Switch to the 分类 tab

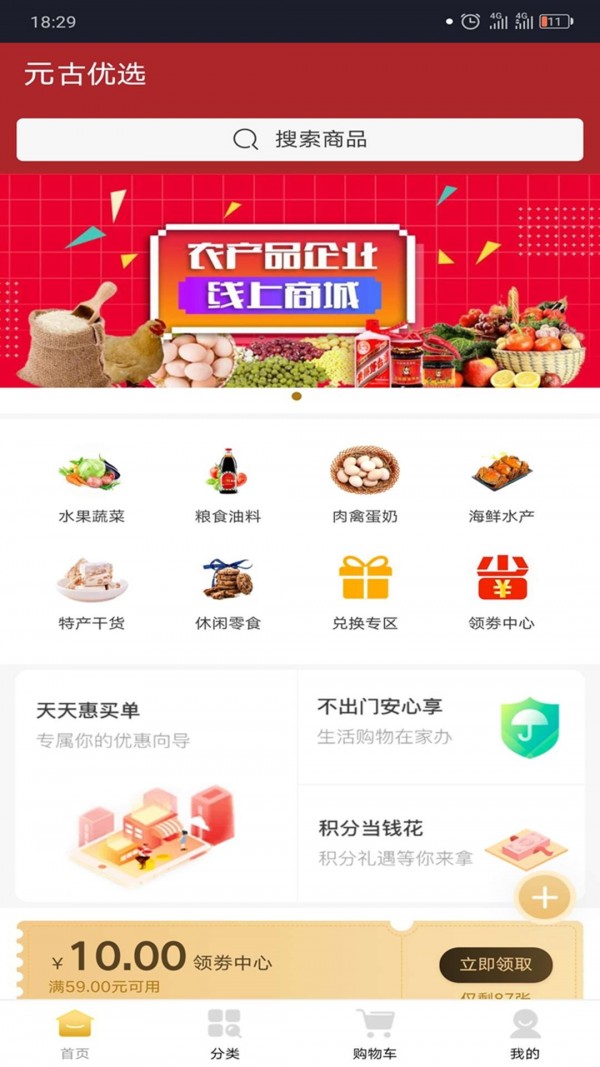pos(225,1035)
